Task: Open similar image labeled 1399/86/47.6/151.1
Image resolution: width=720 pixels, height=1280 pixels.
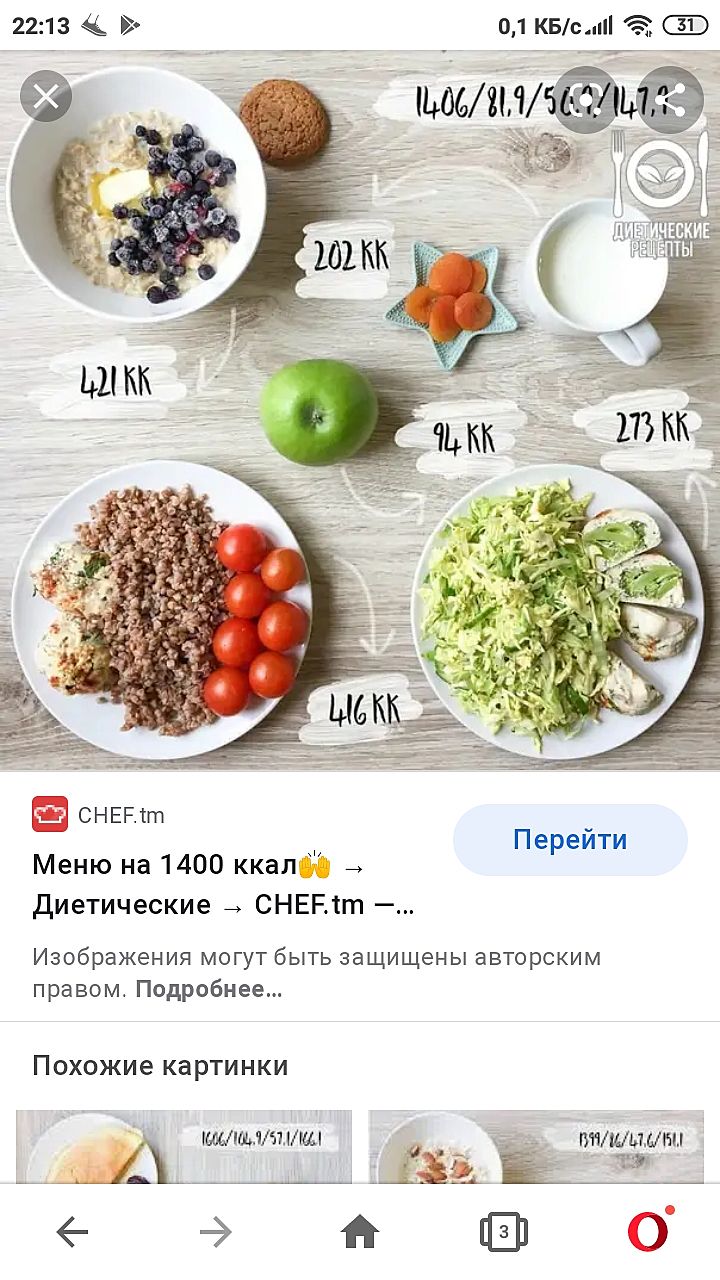Action: [536, 1146]
